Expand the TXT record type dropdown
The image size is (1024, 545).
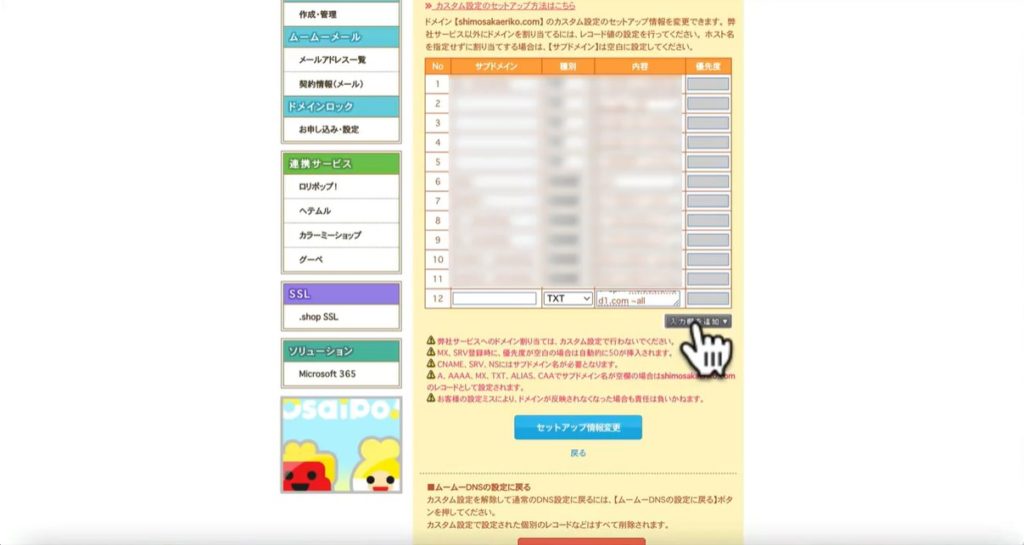pyautogui.click(x=568, y=298)
